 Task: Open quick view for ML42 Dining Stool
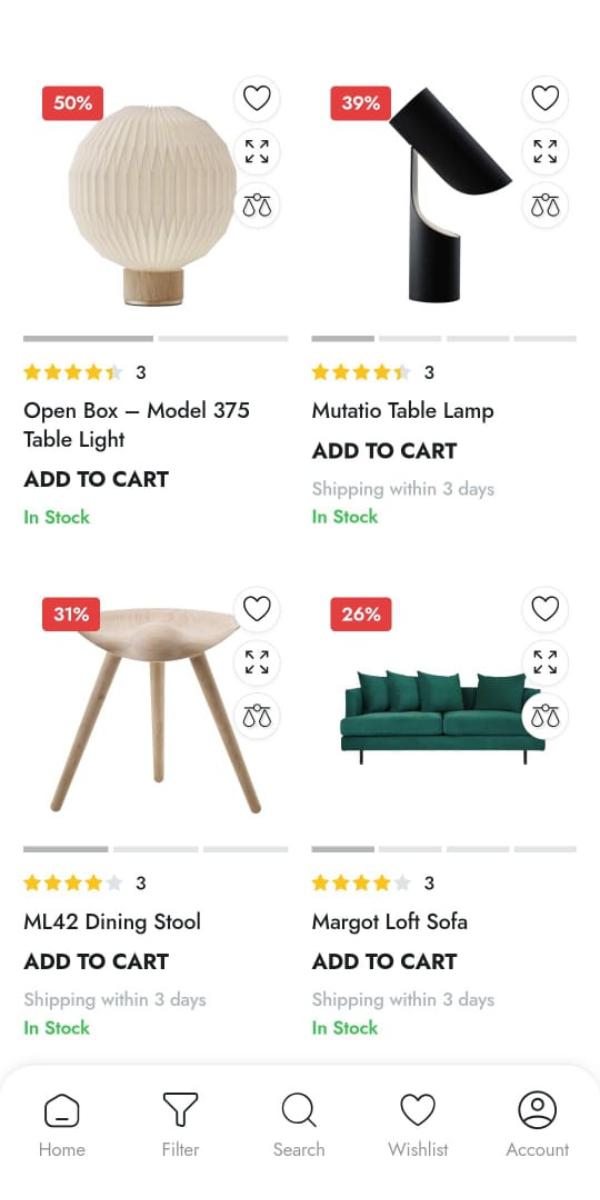tap(257, 662)
